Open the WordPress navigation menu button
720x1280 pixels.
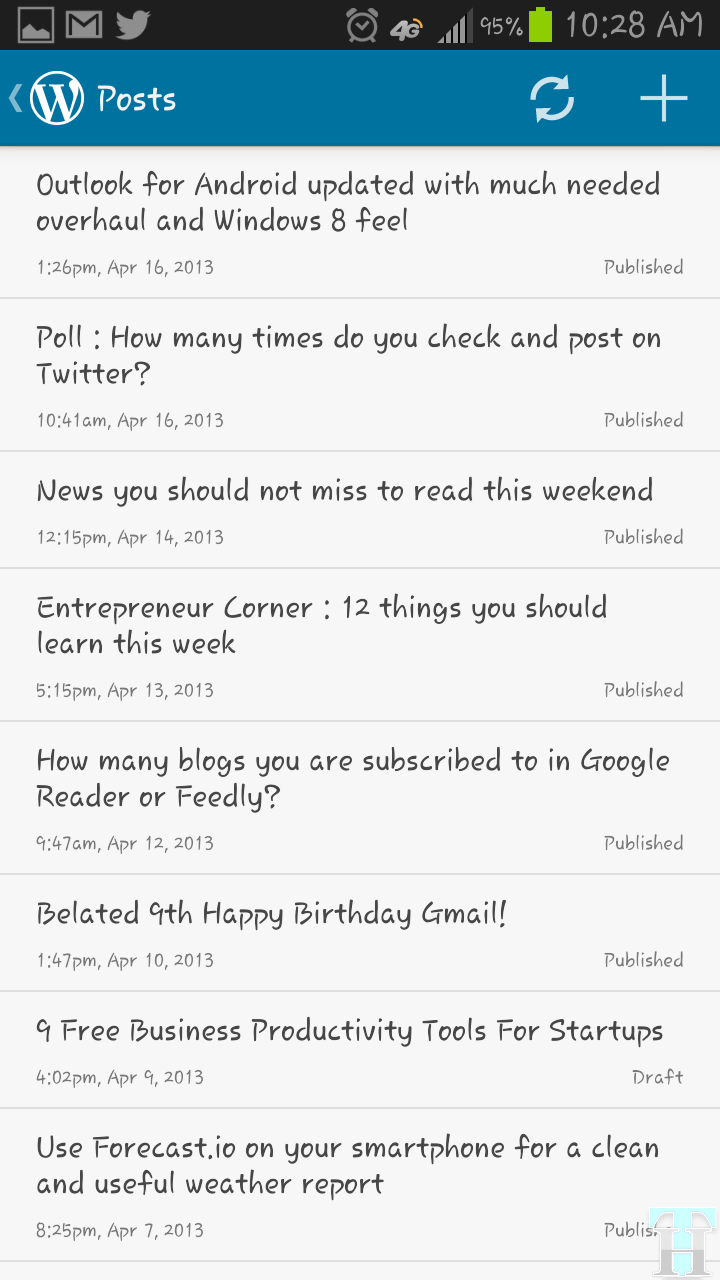click(52, 99)
